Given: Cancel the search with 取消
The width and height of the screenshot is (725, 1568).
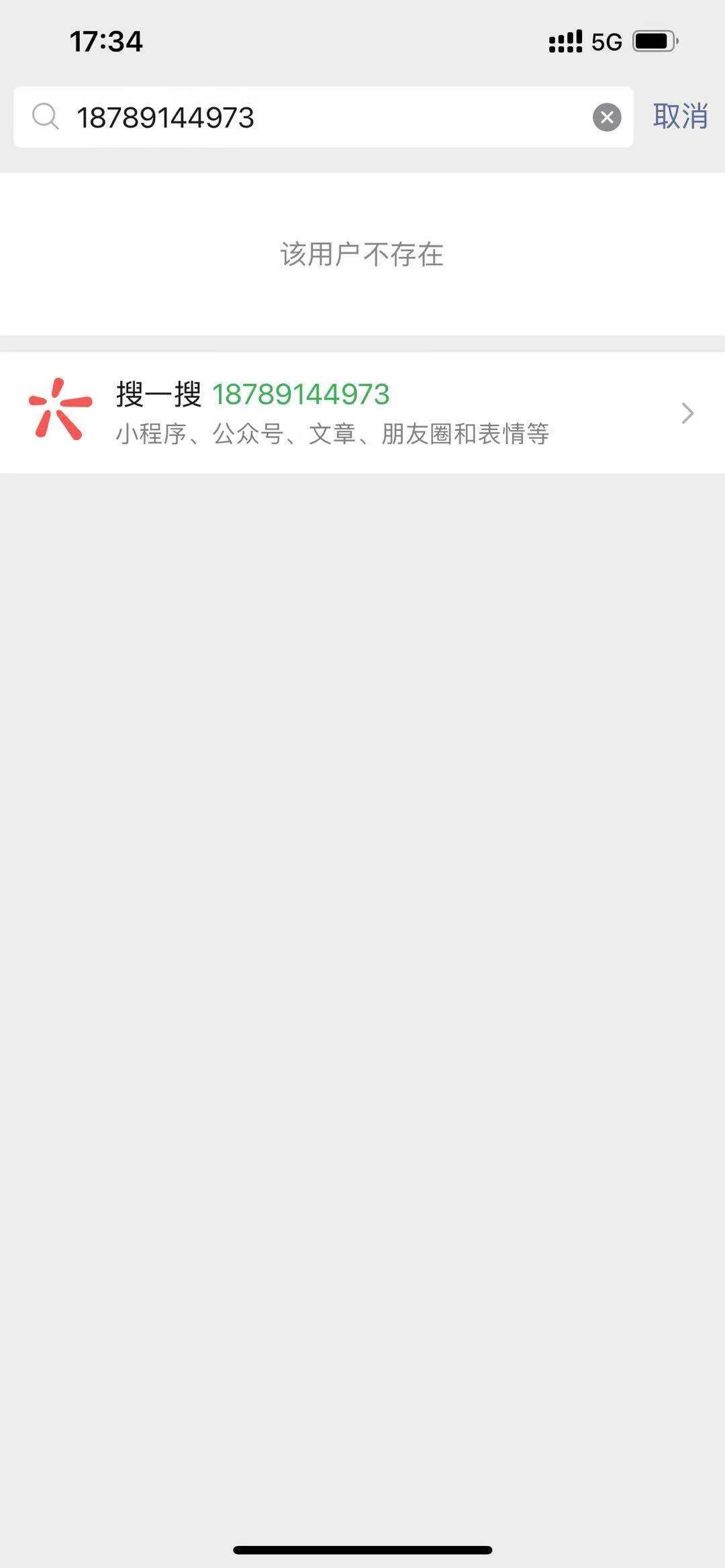Looking at the screenshot, I should [x=680, y=117].
